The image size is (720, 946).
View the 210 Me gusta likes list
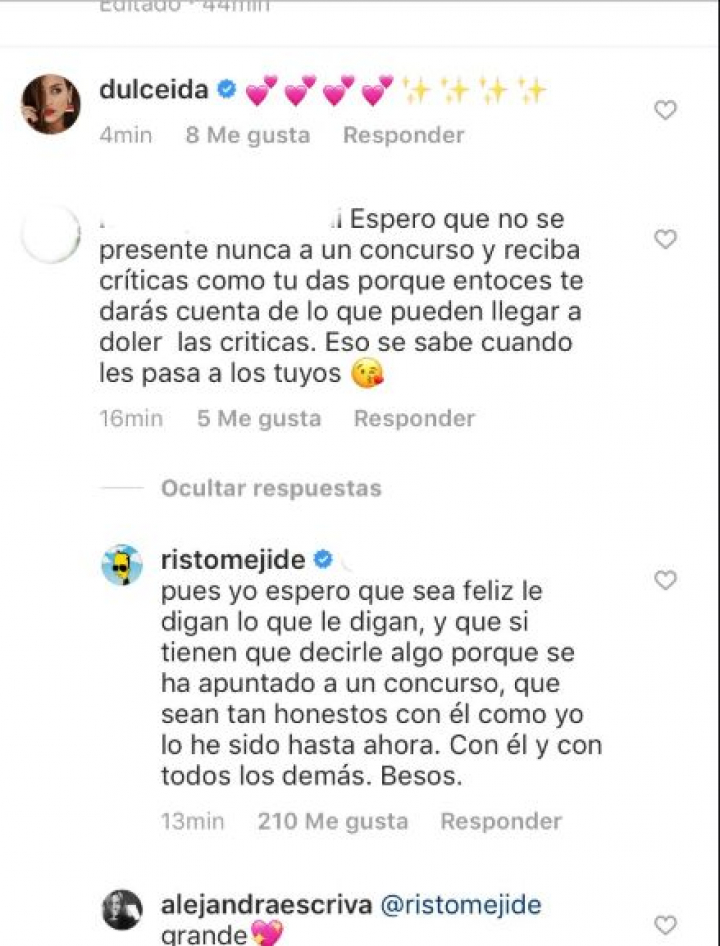click(333, 822)
